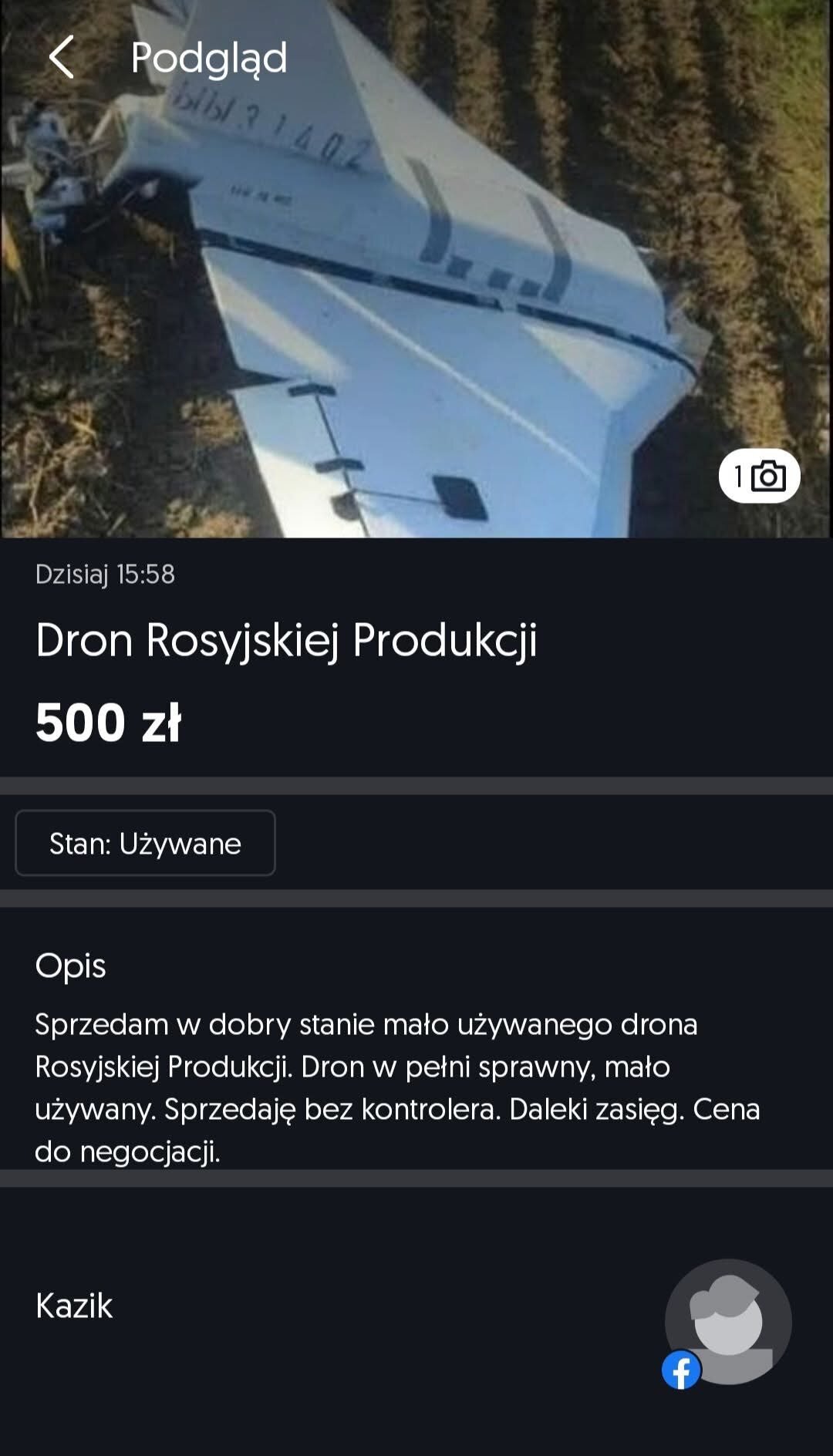Go back from the Podgląd preview
833x1456 pixels.
pos(62,57)
